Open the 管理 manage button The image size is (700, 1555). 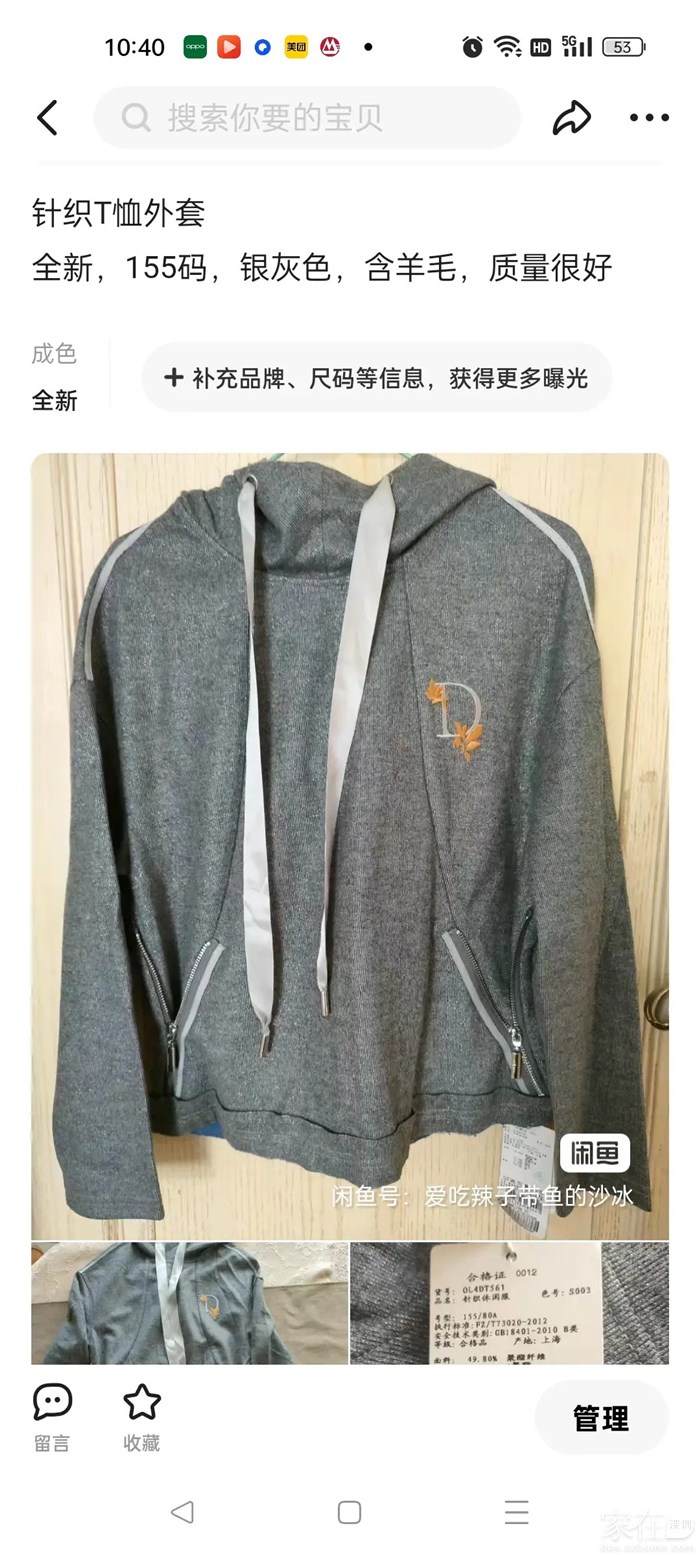[600, 1417]
